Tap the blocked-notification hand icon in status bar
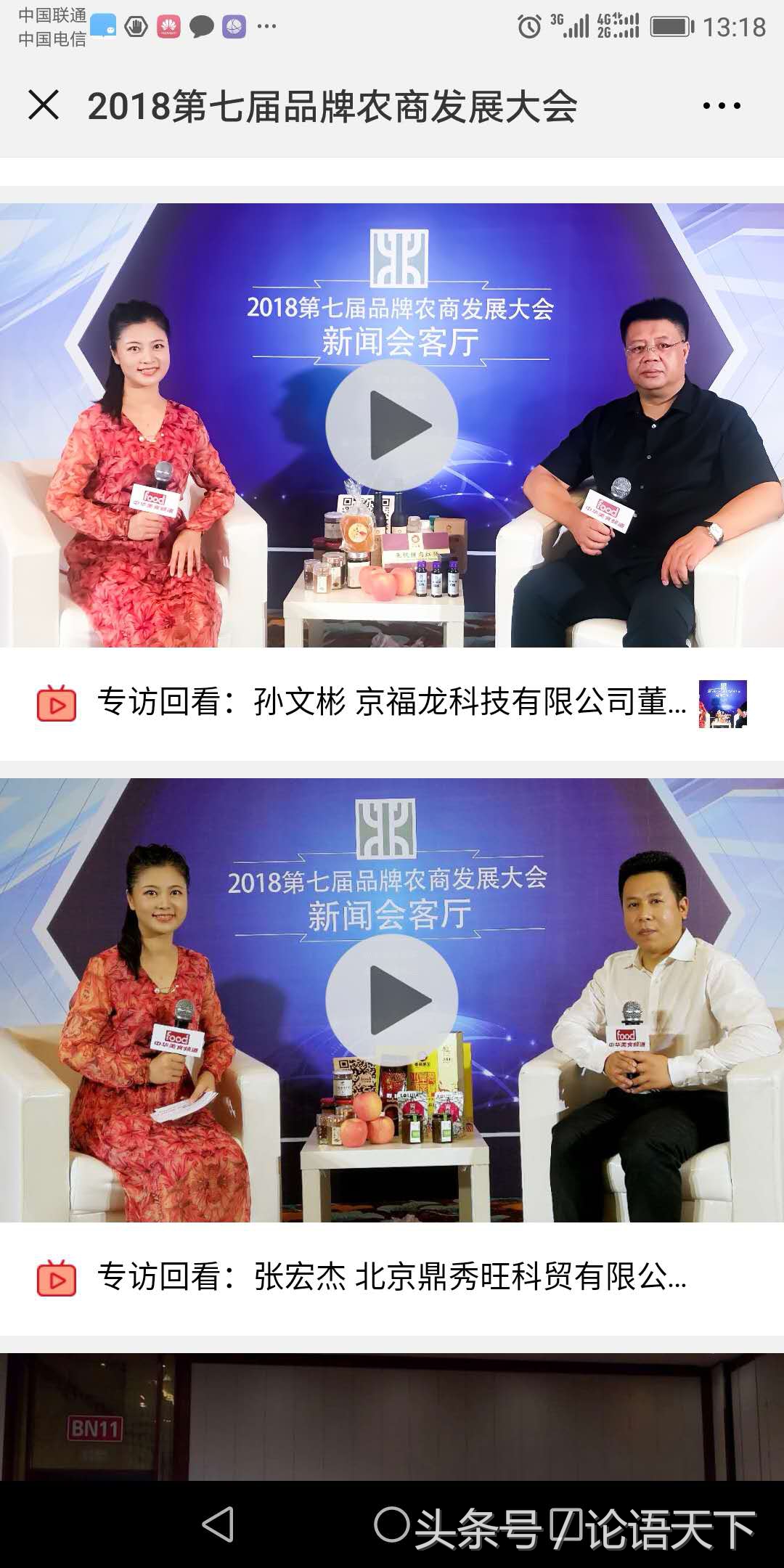Screen dimensions: 784x1568 pyautogui.click(x=134, y=23)
